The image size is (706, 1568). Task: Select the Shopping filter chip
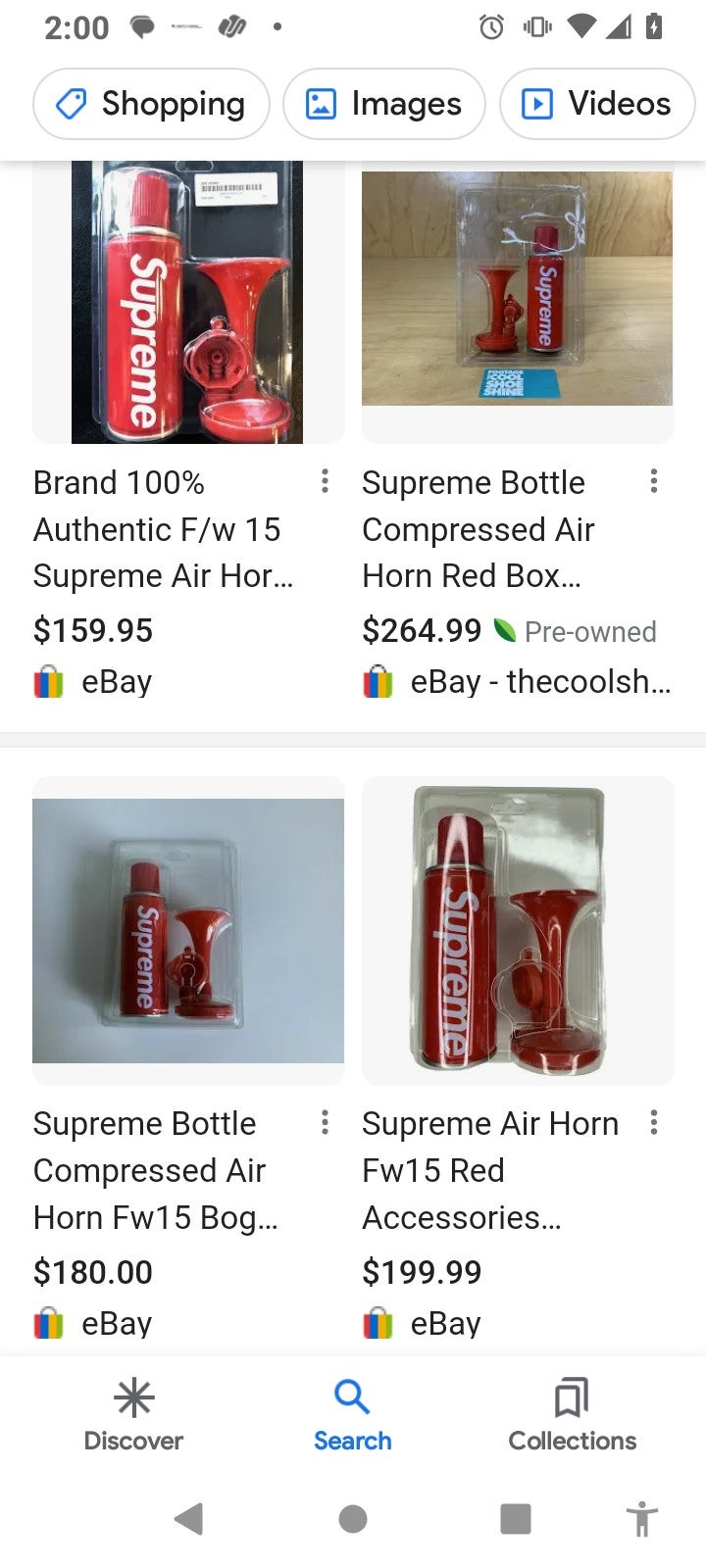pyautogui.click(x=151, y=104)
